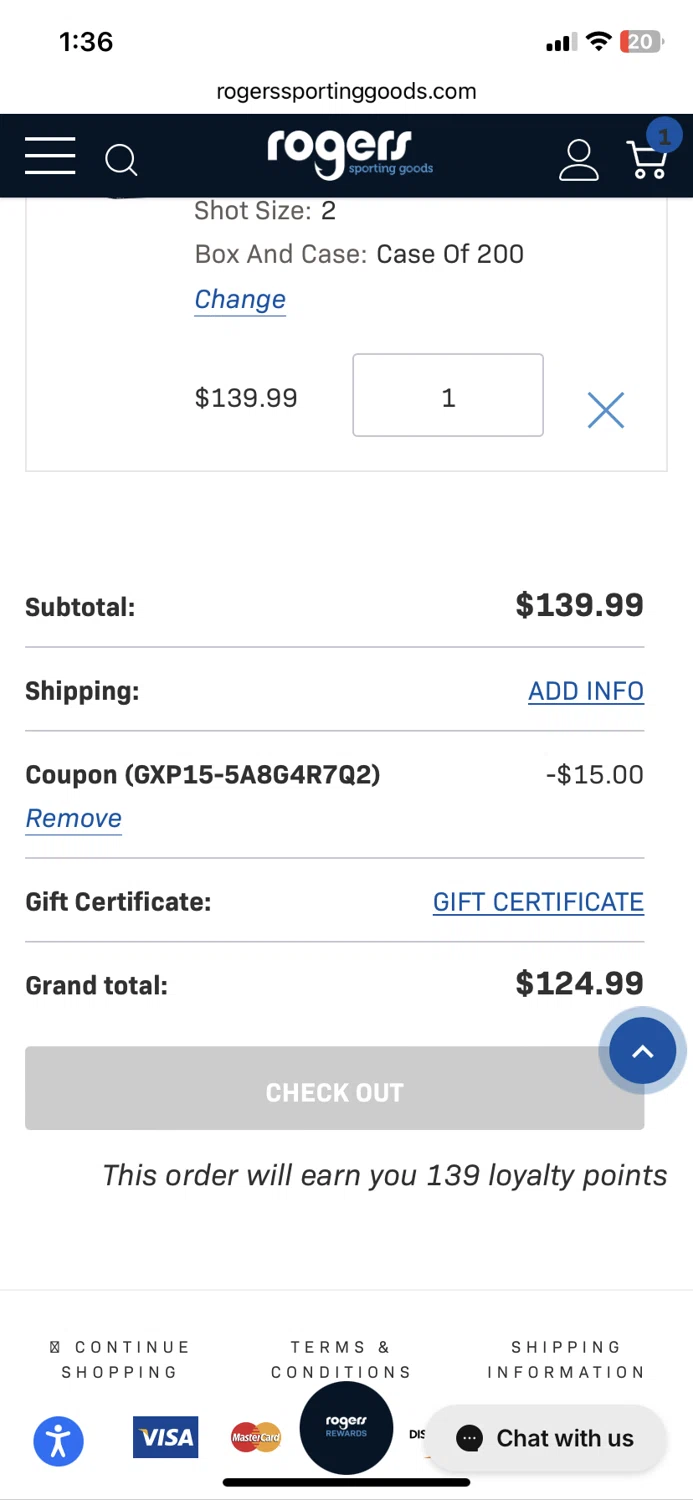Go to Continue Shopping

pos(120,1359)
